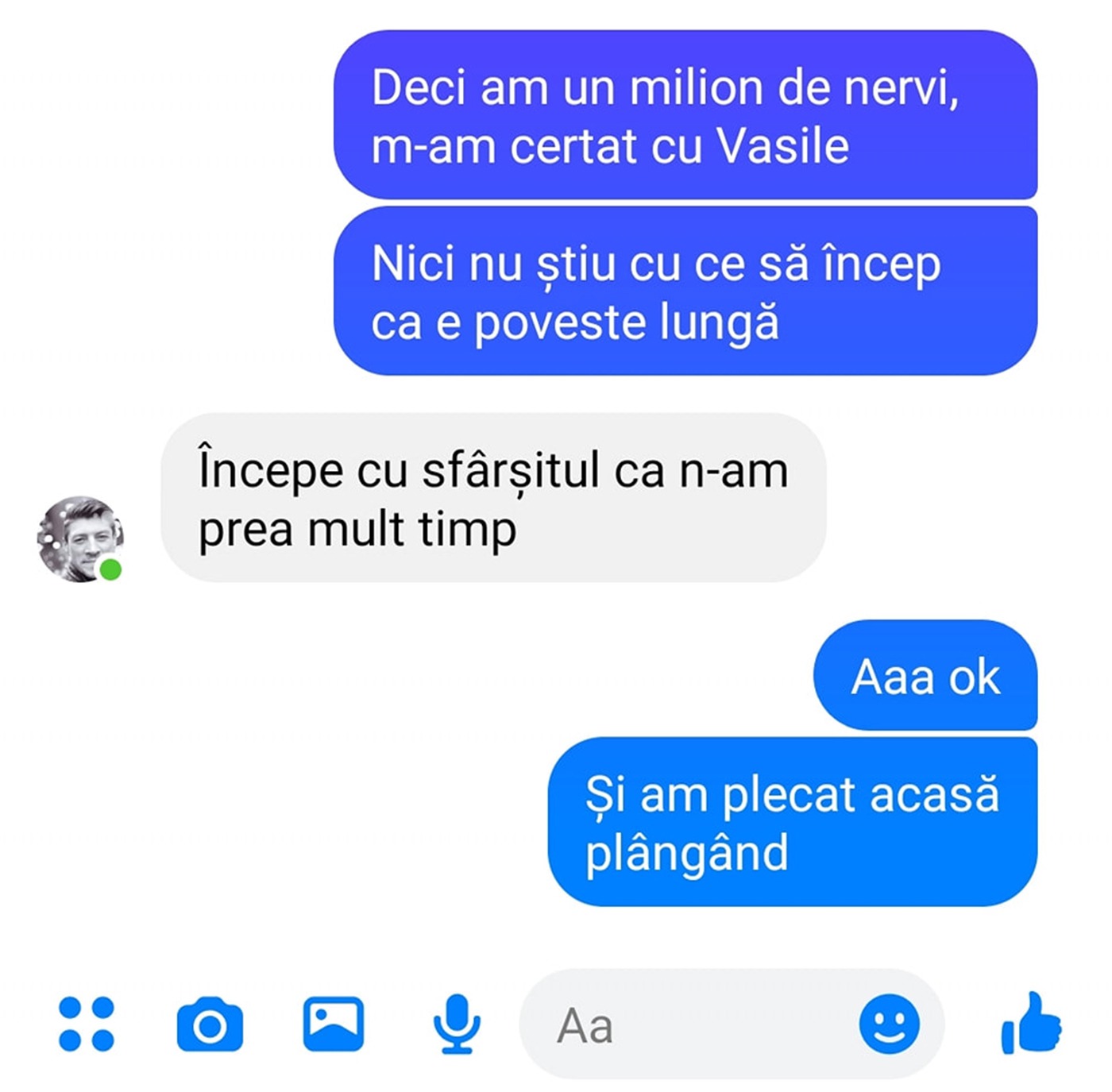Open the emoji smiley picker
Screen dimensions: 1112x1092
[x=889, y=1024]
